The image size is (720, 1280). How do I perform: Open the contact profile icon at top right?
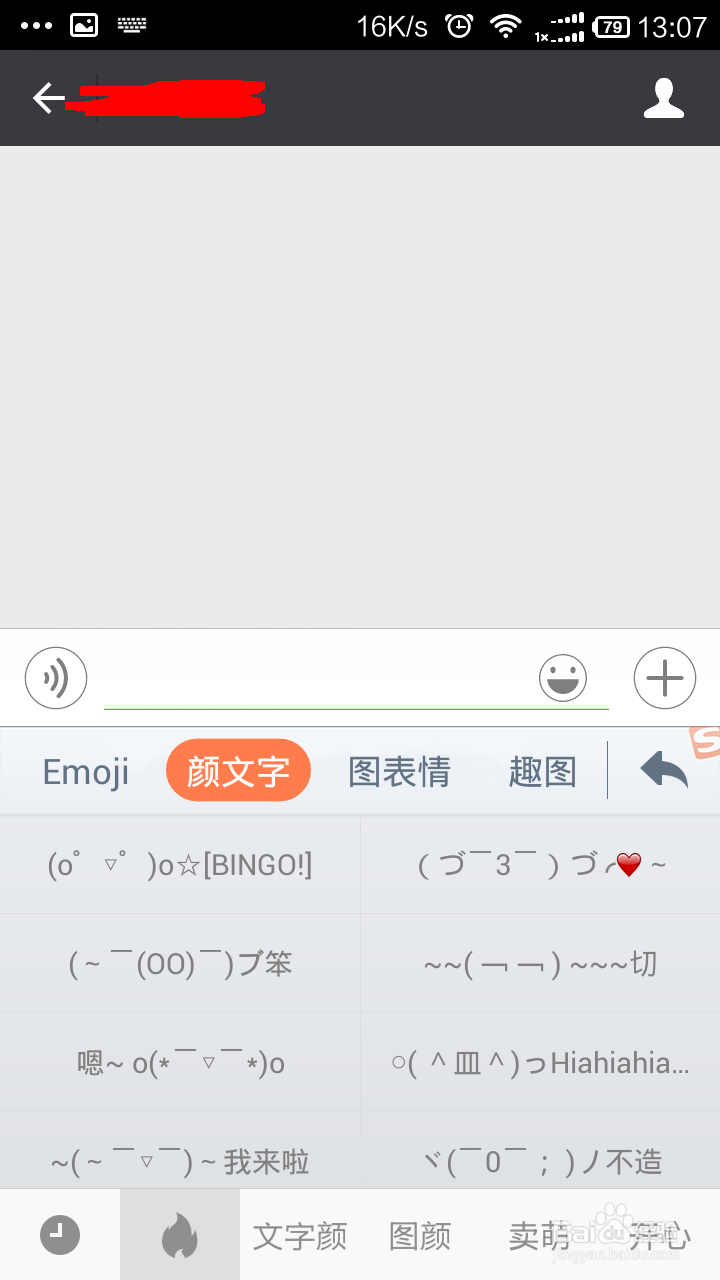click(663, 98)
